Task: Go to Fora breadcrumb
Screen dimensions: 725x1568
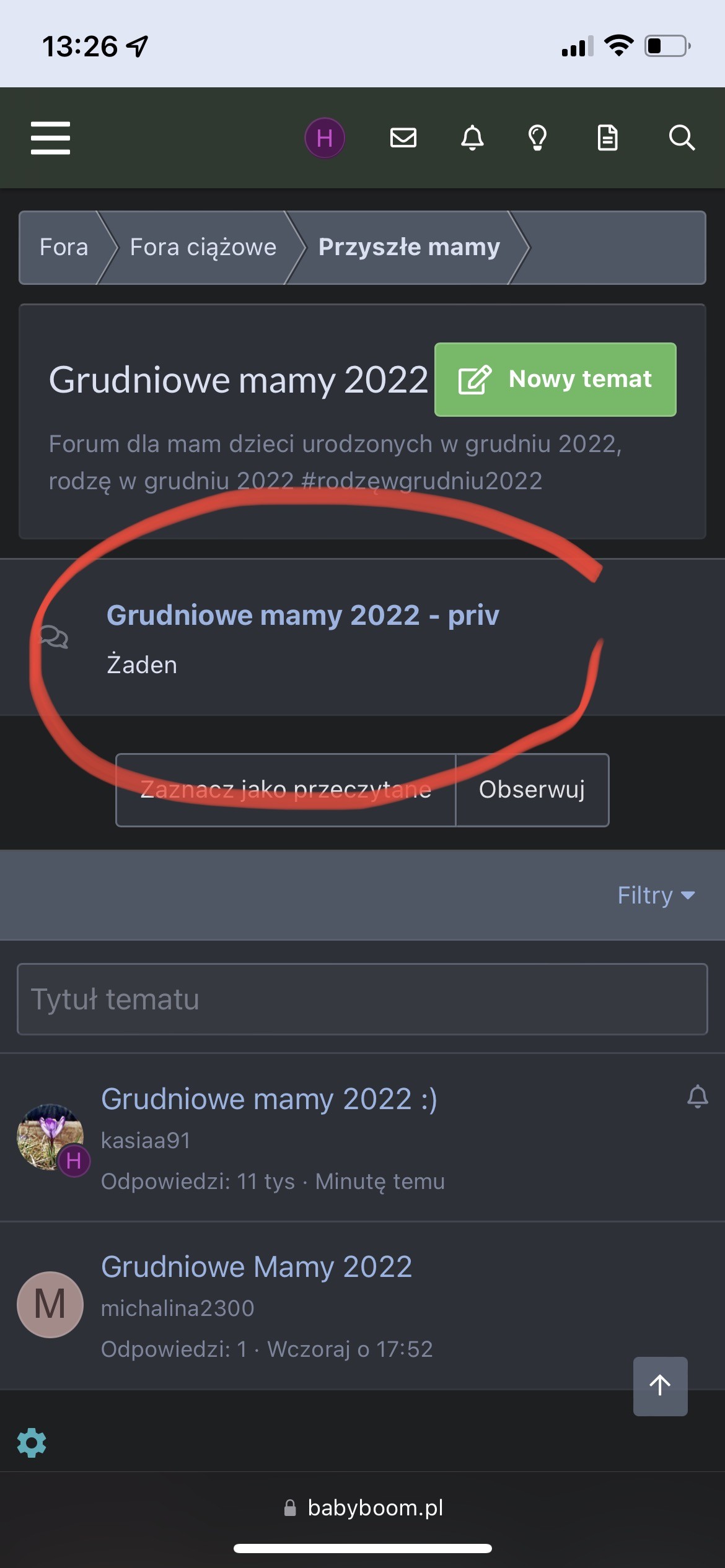Action: click(x=64, y=247)
